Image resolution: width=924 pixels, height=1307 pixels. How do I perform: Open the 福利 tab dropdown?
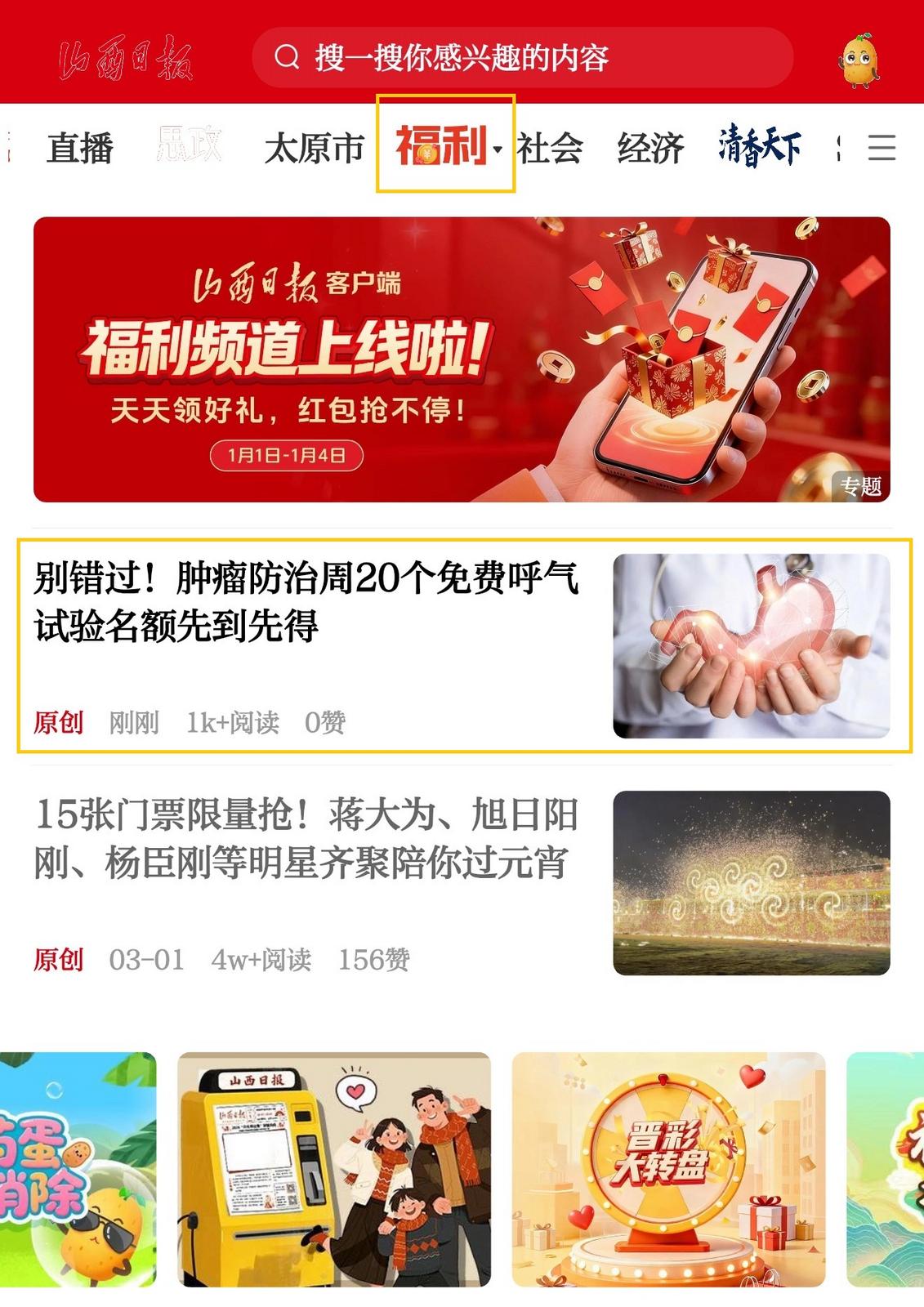(498, 149)
